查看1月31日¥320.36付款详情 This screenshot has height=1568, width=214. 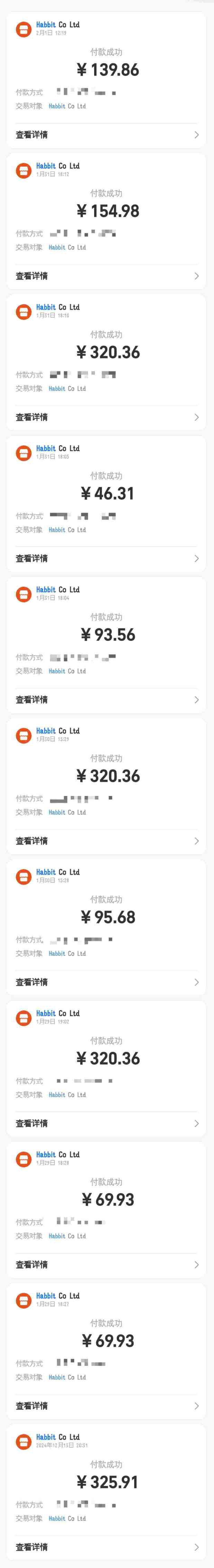click(107, 417)
